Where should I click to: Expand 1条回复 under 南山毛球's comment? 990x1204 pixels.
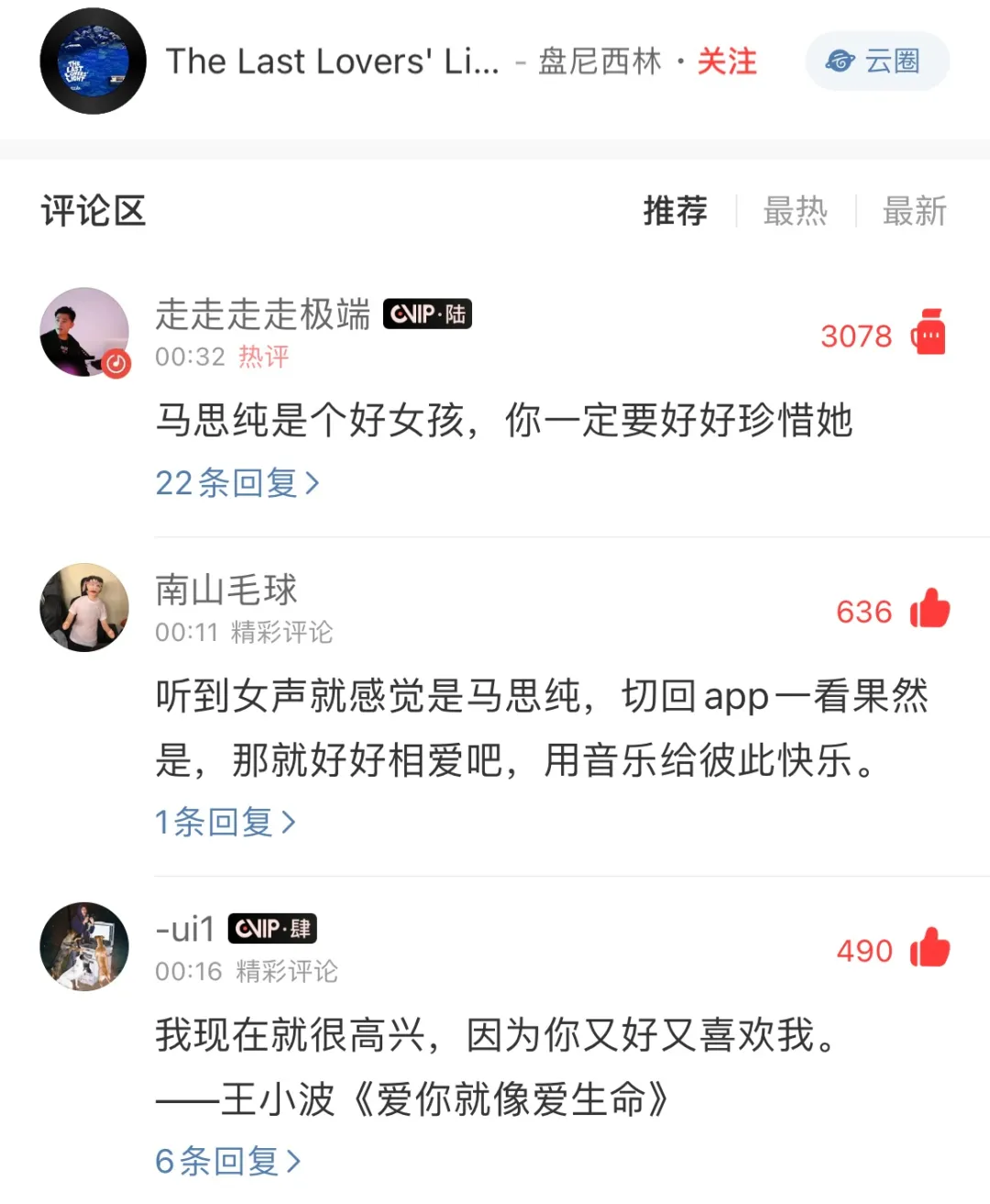tap(225, 823)
